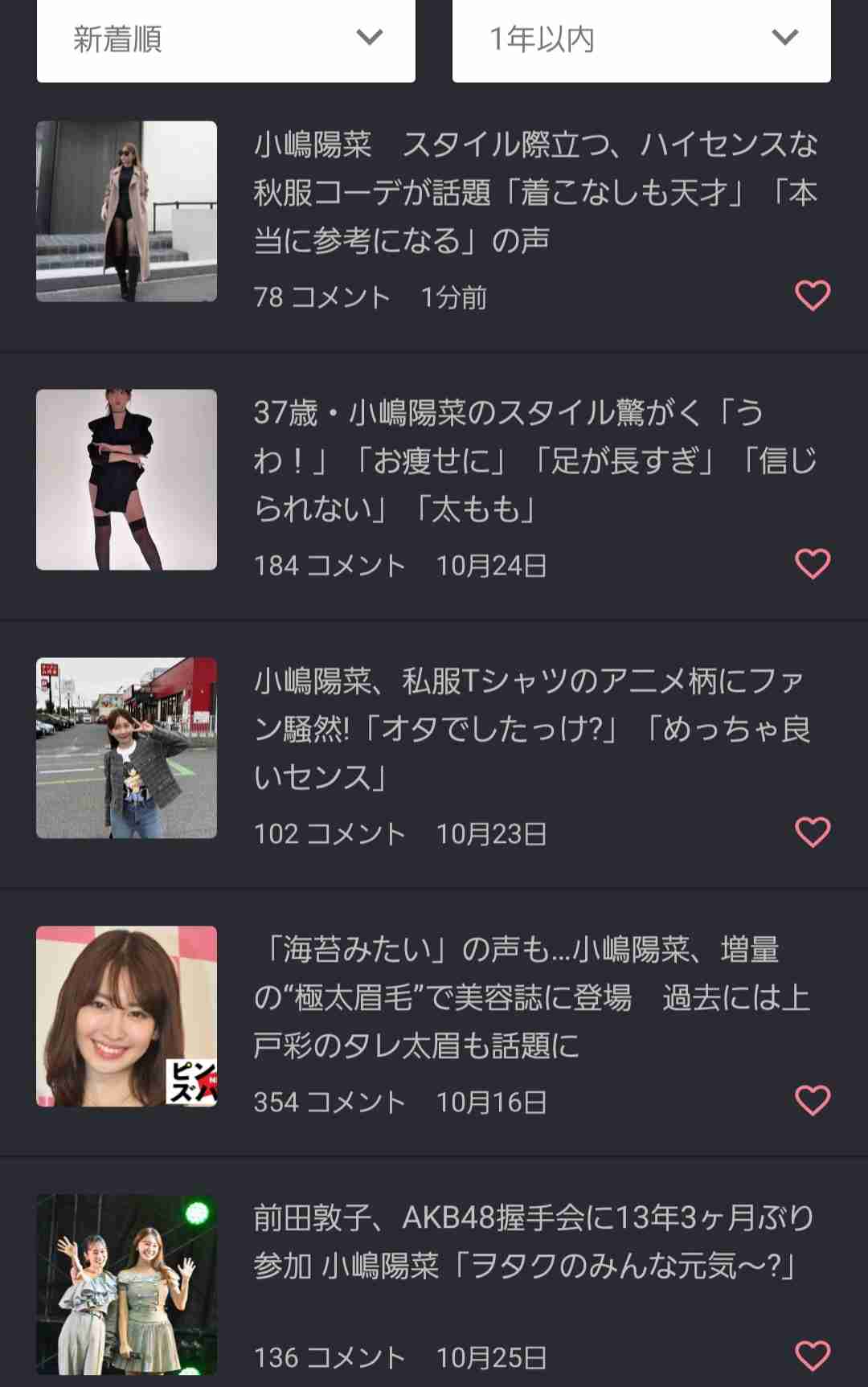868x1387 pixels.
Task: Open the 極太眉毛 article
Action: [534, 997]
